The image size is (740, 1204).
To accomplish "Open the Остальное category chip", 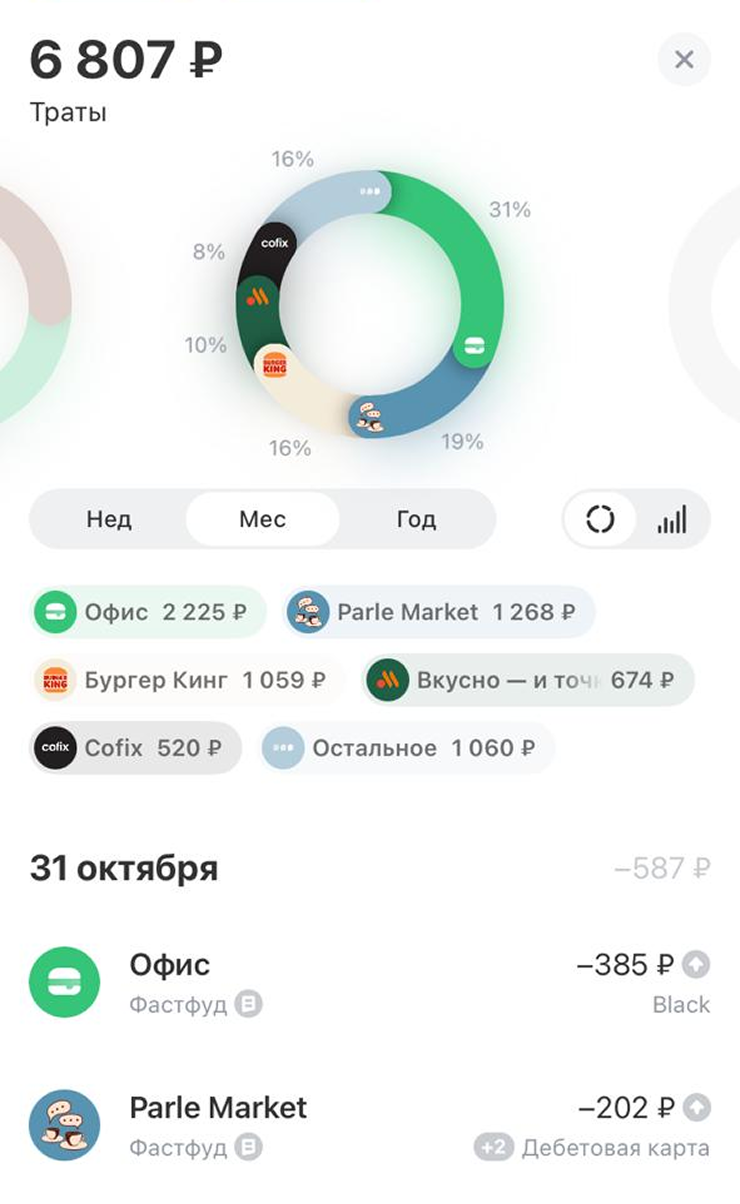I will 406,748.
